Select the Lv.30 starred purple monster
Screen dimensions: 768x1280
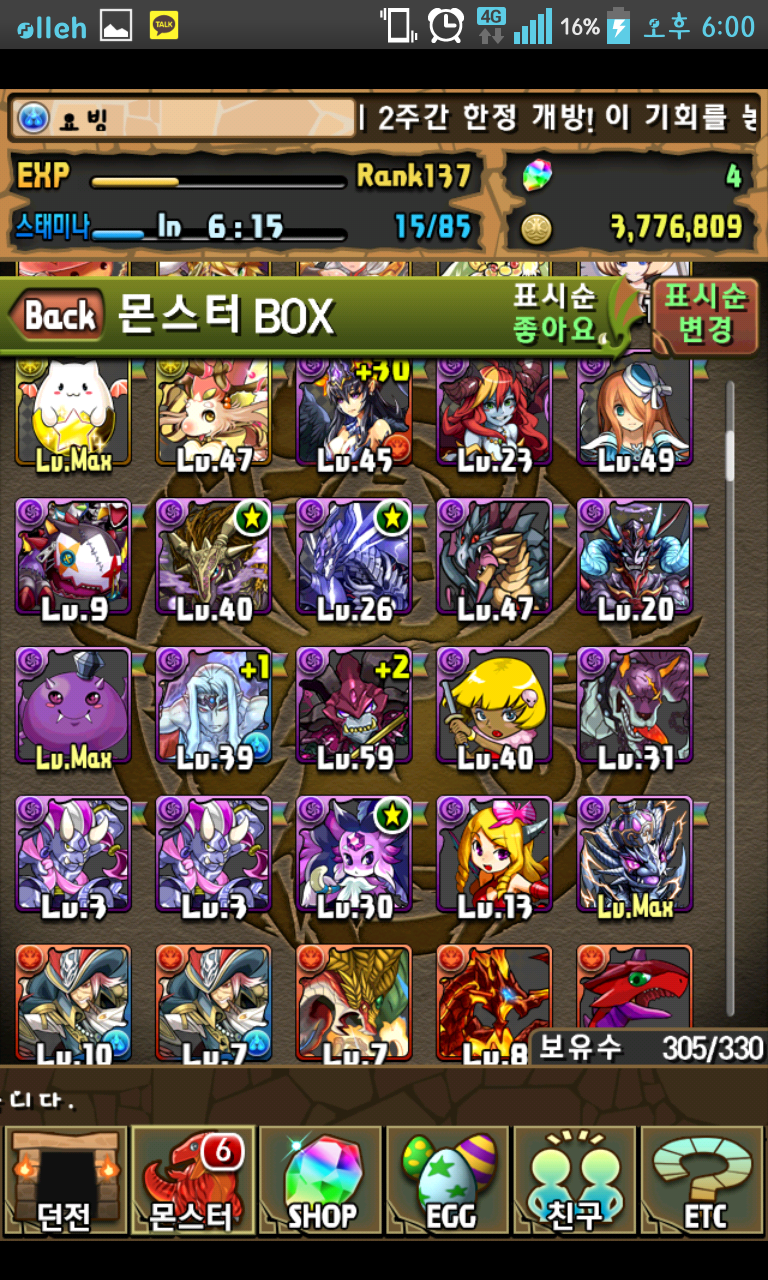354,856
